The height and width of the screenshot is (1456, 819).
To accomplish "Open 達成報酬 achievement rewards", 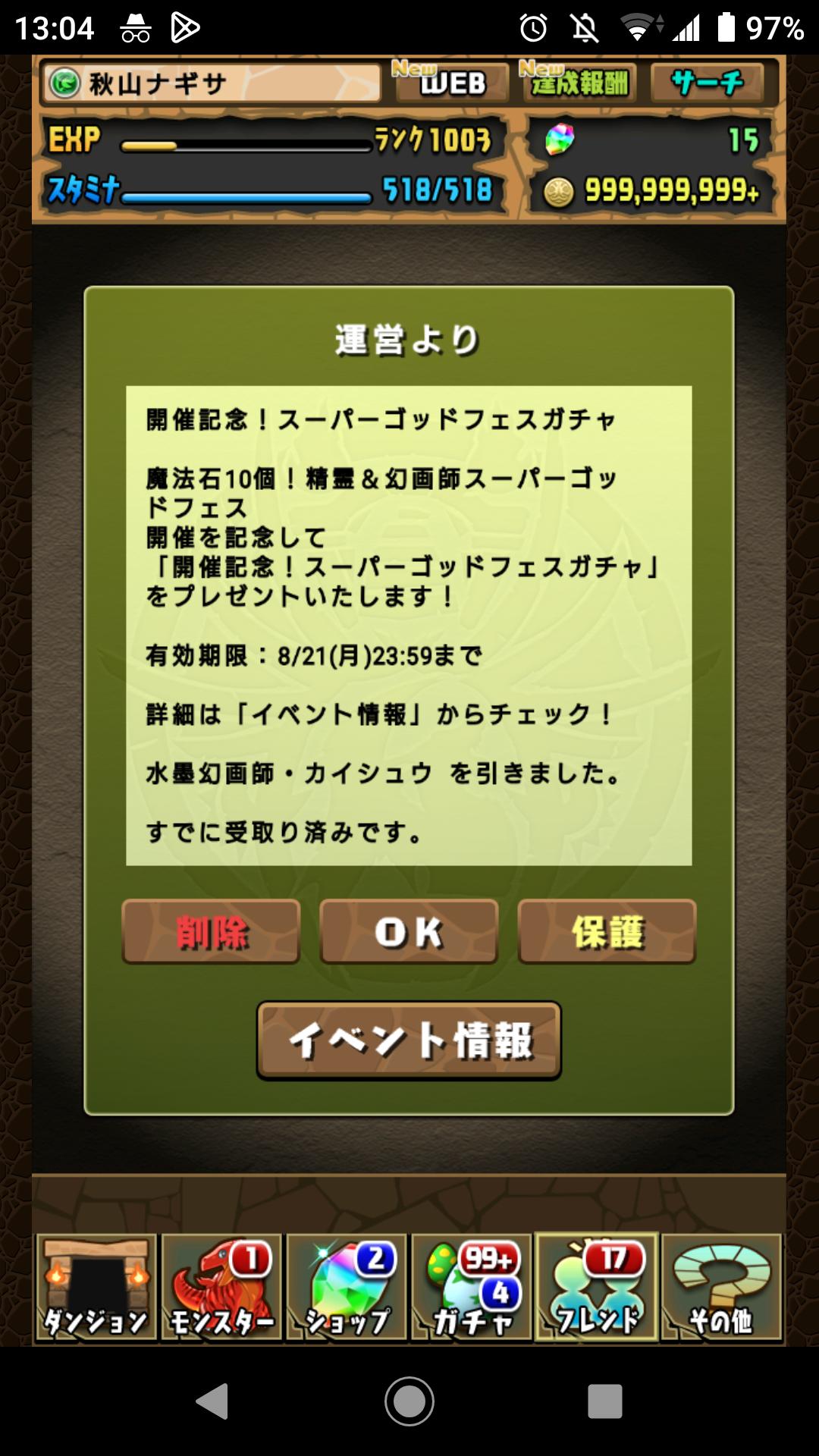I will pyautogui.click(x=578, y=82).
